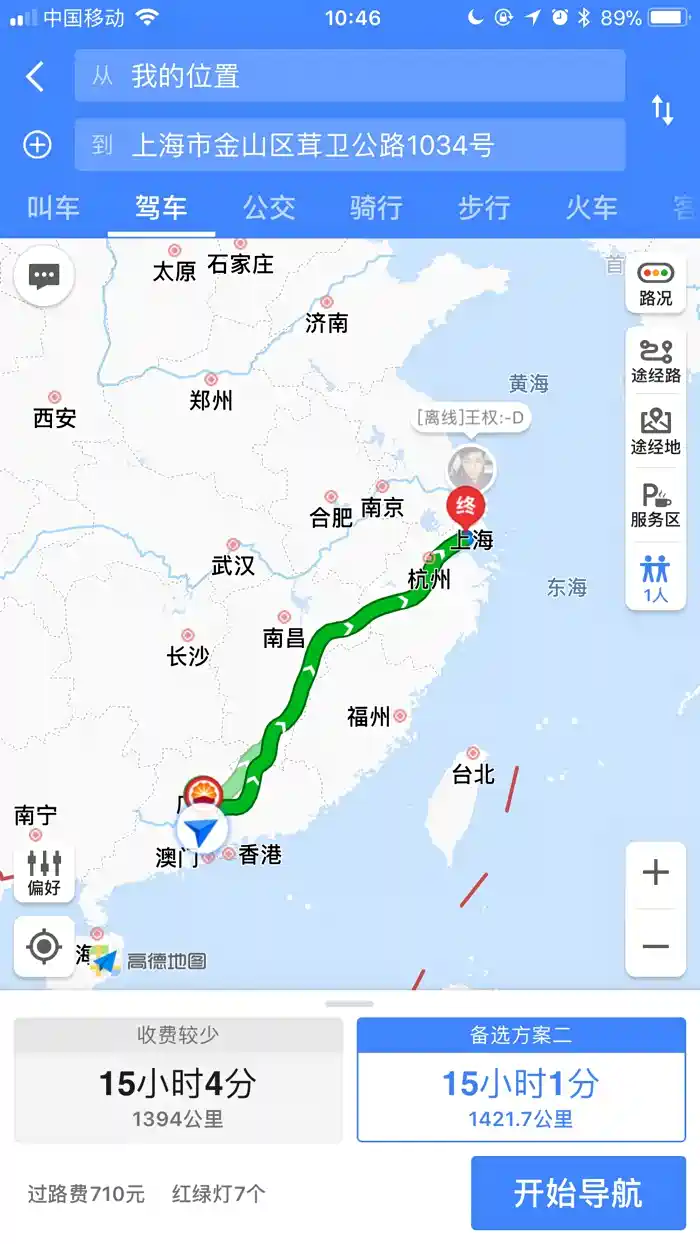Viewport: 700px width, 1244px height.
Task: Edit the 我的位置 starting point field
Action: click(x=350, y=76)
